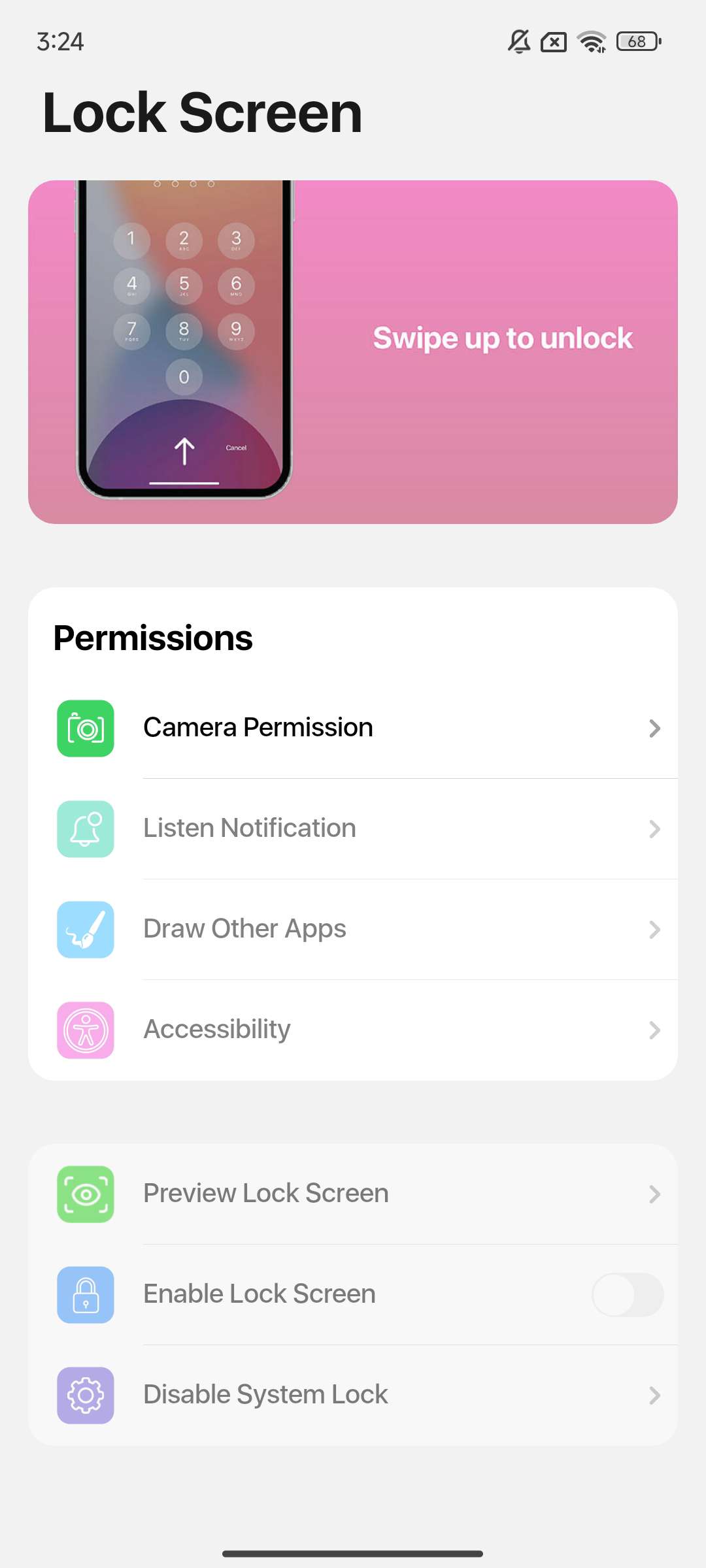Open the Accessibility permission row
706x1568 pixels.
pyautogui.click(x=353, y=1030)
